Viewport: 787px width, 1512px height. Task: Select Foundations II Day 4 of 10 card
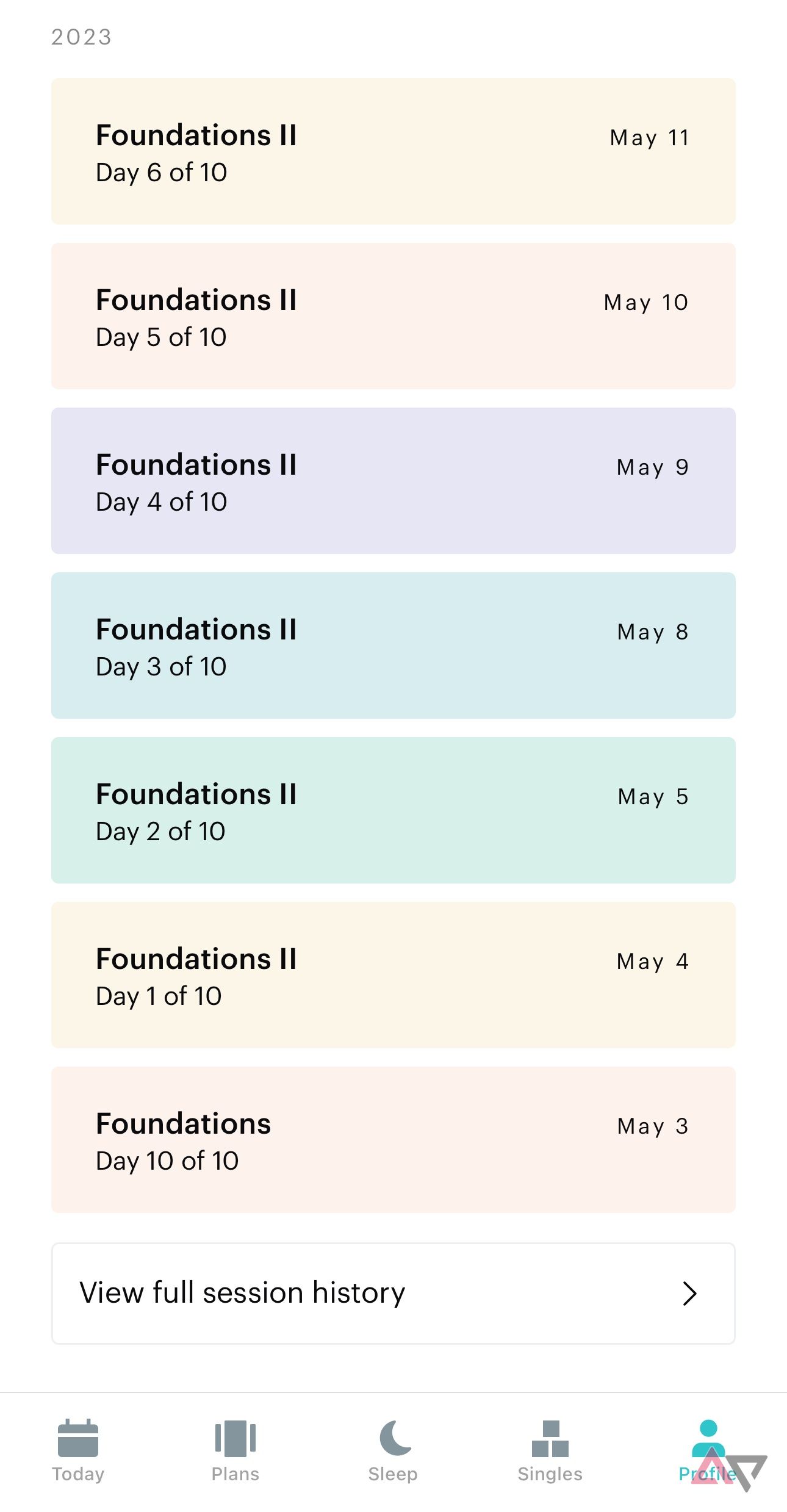pyautogui.click(x=393, y=480)
